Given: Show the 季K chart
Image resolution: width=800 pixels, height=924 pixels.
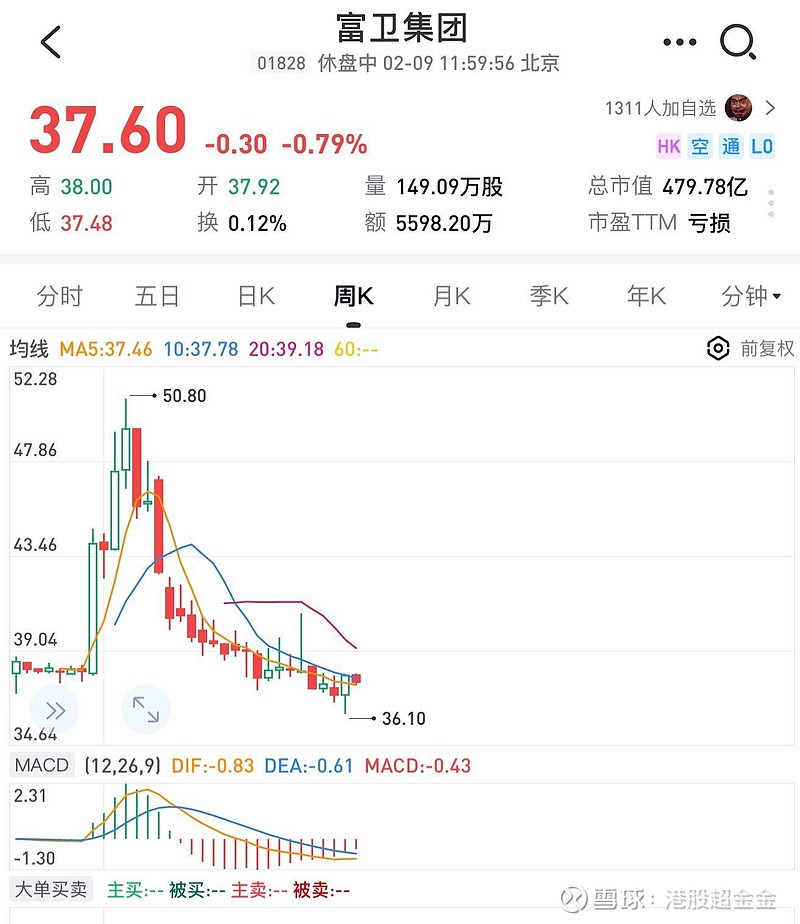Looking at the screenshot, I should pyautogui.click(x=549, y=296).
